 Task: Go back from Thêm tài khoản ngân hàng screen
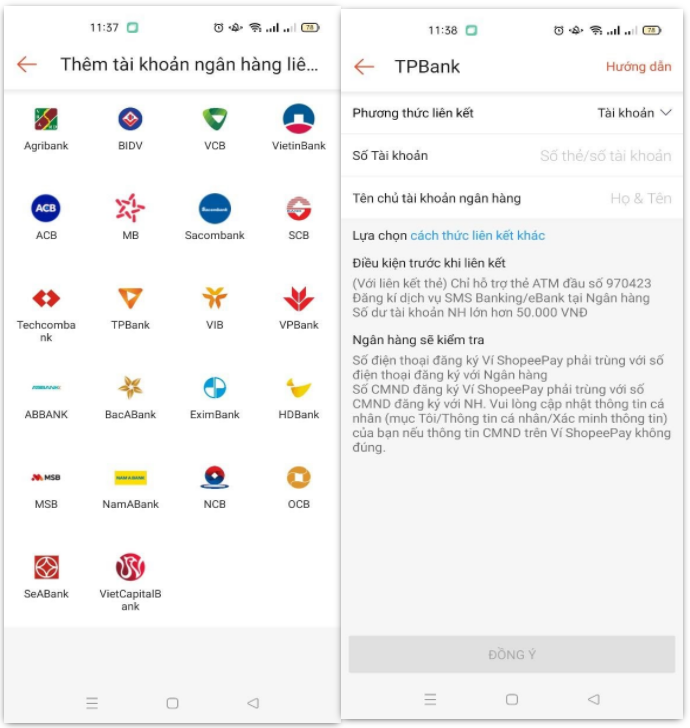(x=27, y=64)
